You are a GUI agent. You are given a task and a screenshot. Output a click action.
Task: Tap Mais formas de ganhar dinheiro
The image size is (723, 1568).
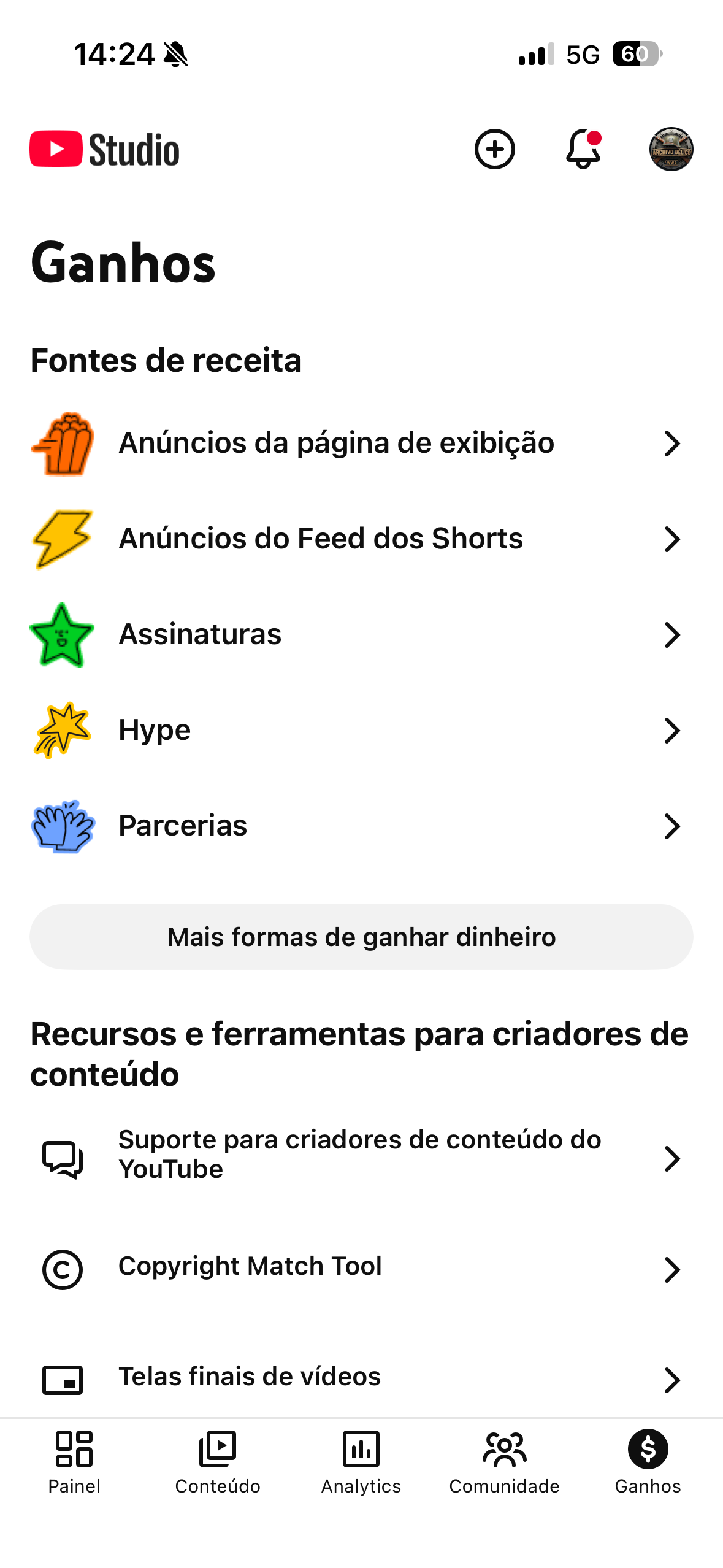(361, 937)
